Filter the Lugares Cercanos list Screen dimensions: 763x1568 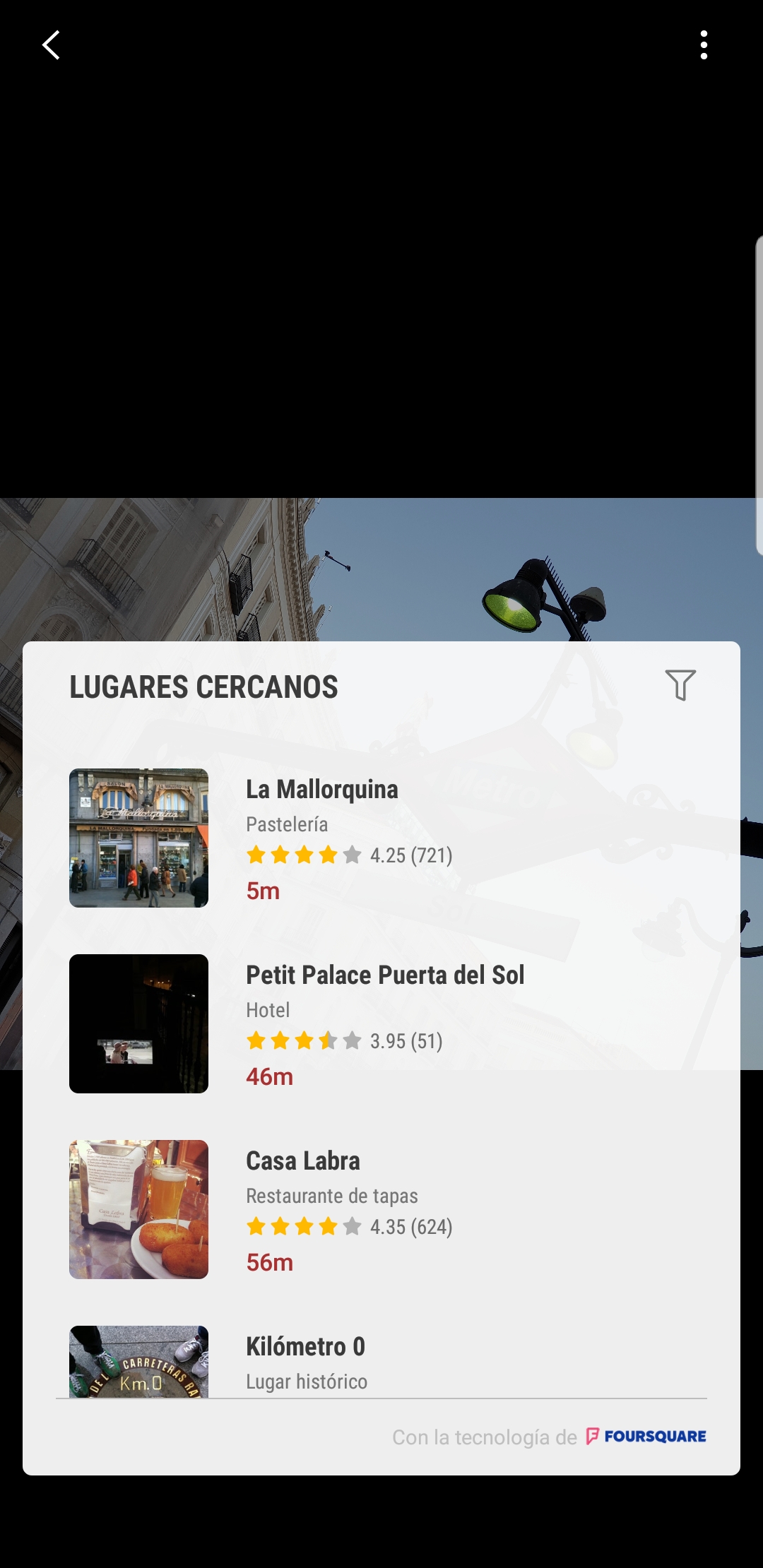click(680, 685)
